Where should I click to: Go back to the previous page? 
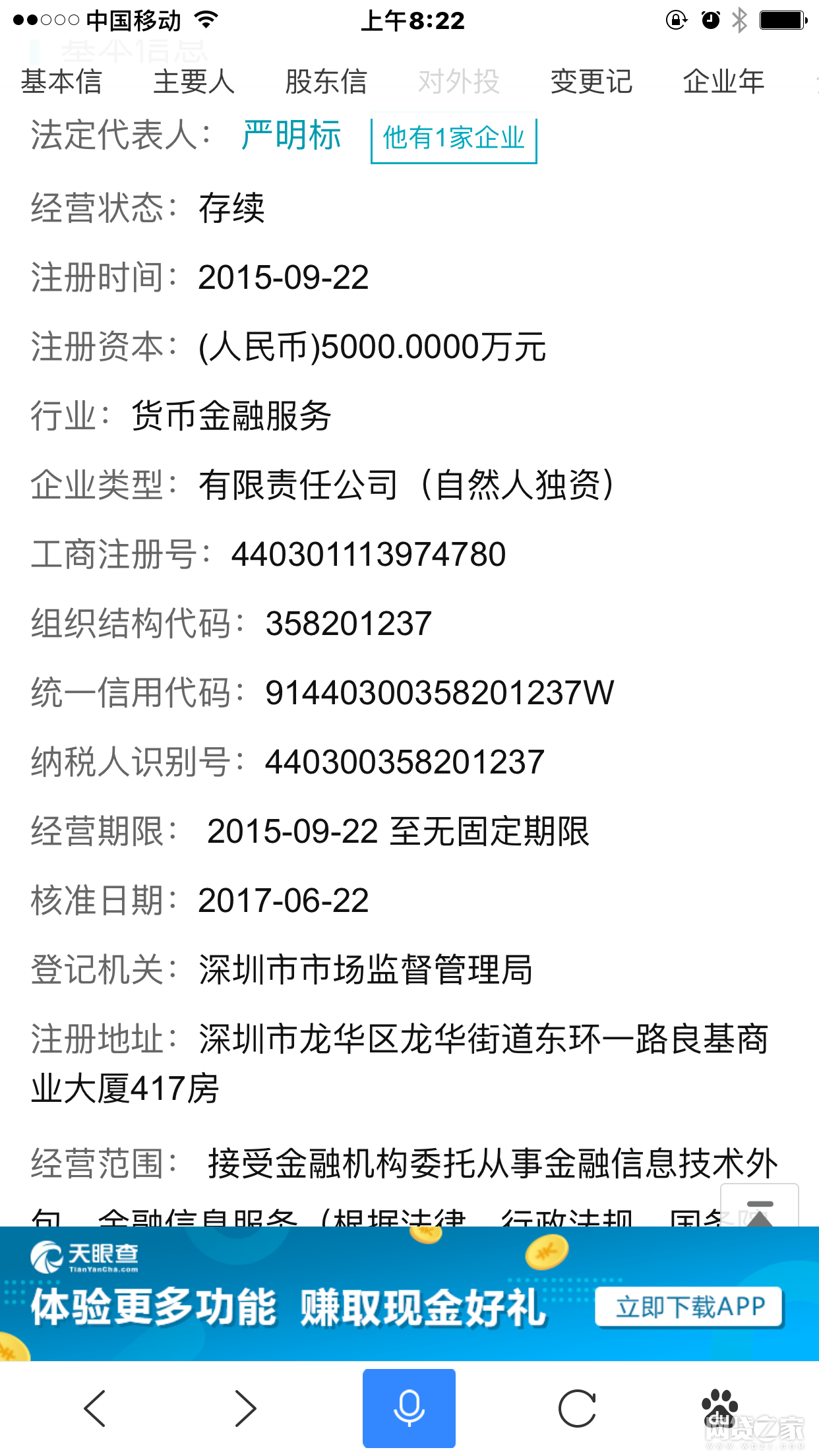95,1409
